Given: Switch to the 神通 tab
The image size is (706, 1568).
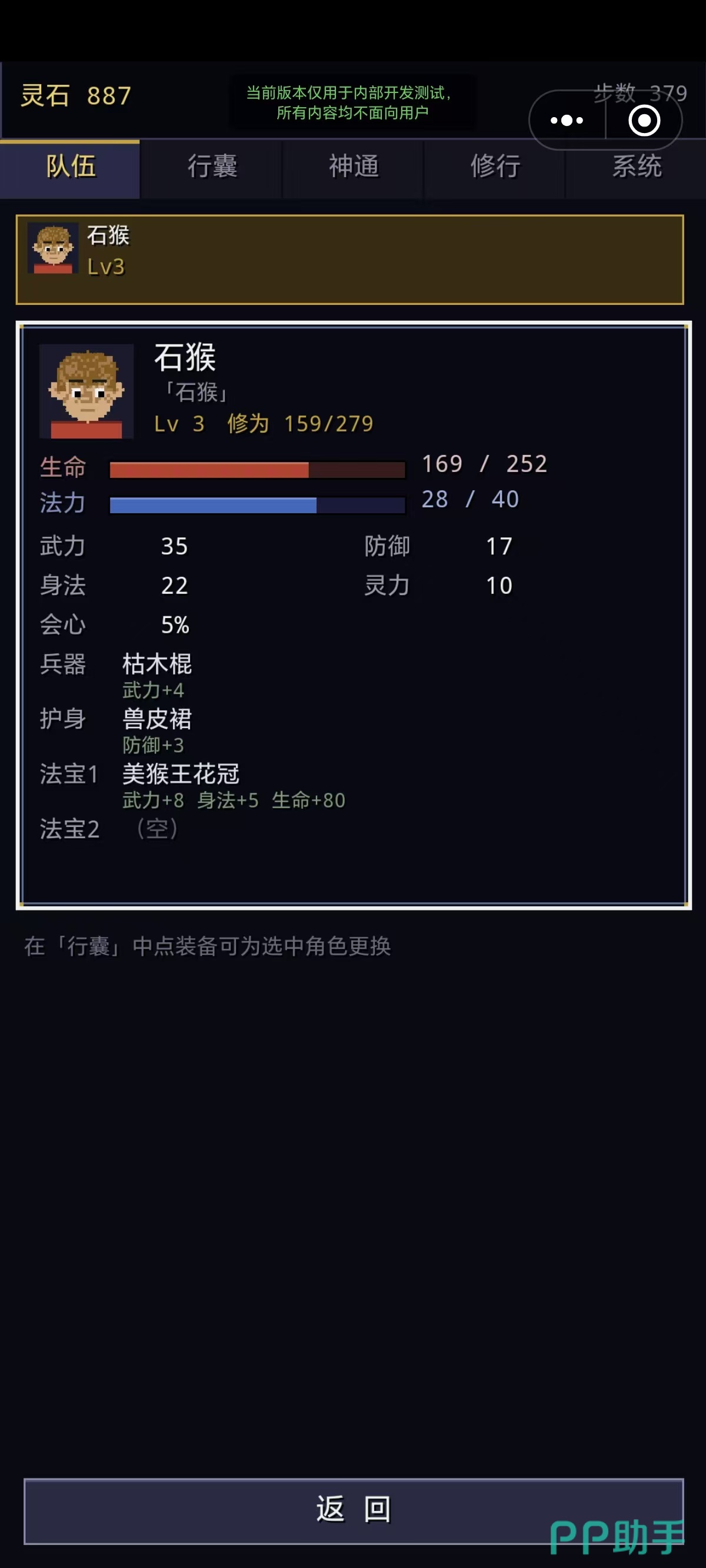Looking at the screenshot, I should [x=354, y=167].
